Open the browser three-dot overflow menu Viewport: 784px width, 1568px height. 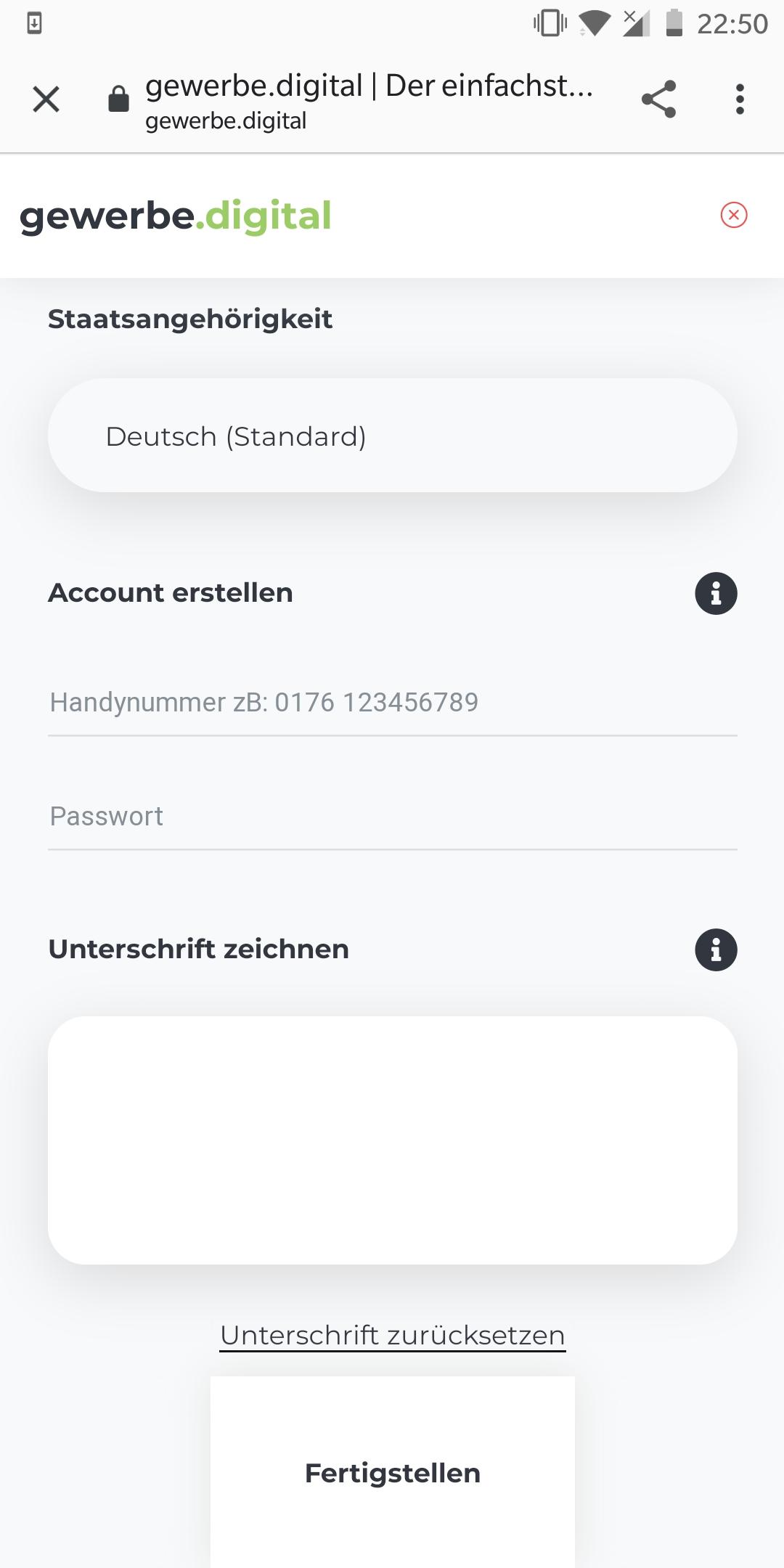click(740, 99)
